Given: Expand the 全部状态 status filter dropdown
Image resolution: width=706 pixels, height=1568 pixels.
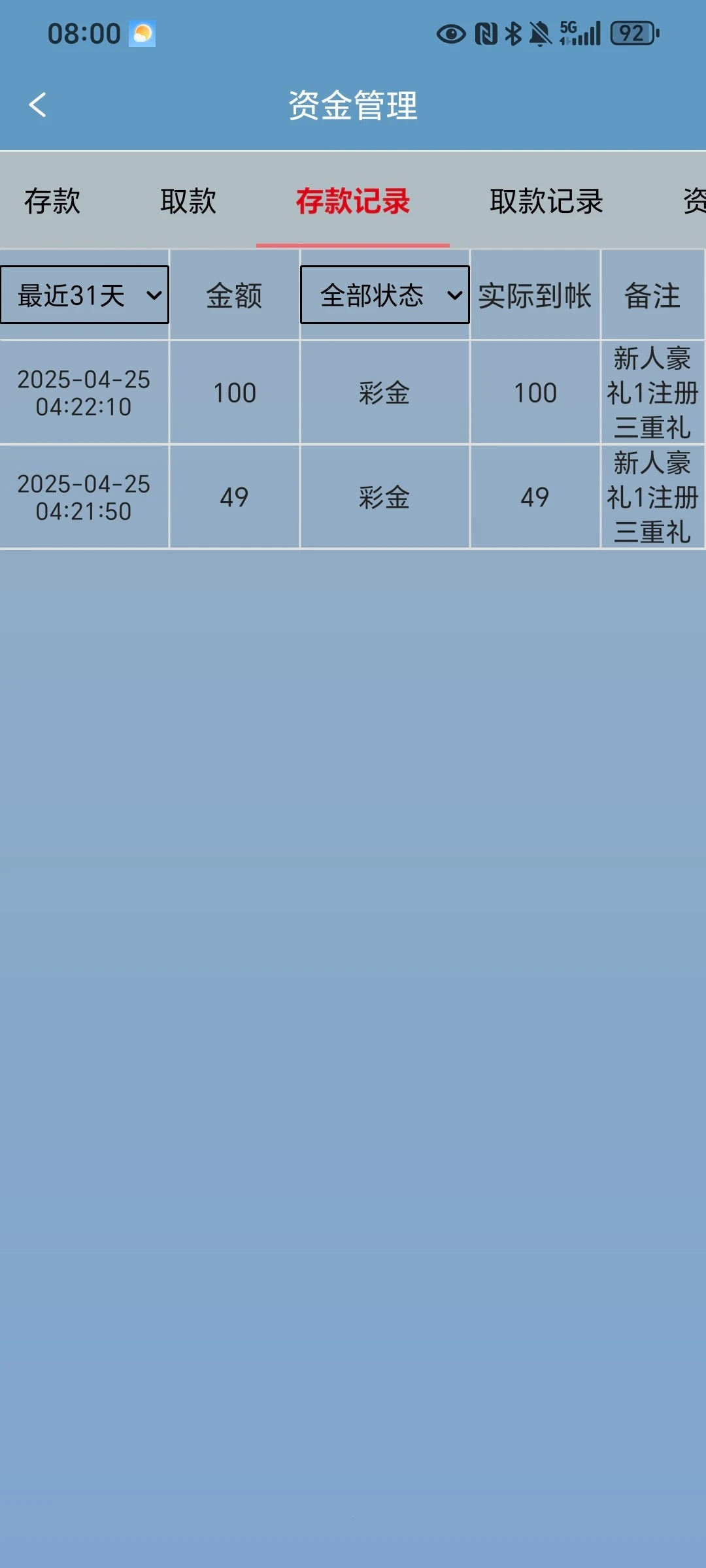Looking at the screenshot, I should (384, 295).
